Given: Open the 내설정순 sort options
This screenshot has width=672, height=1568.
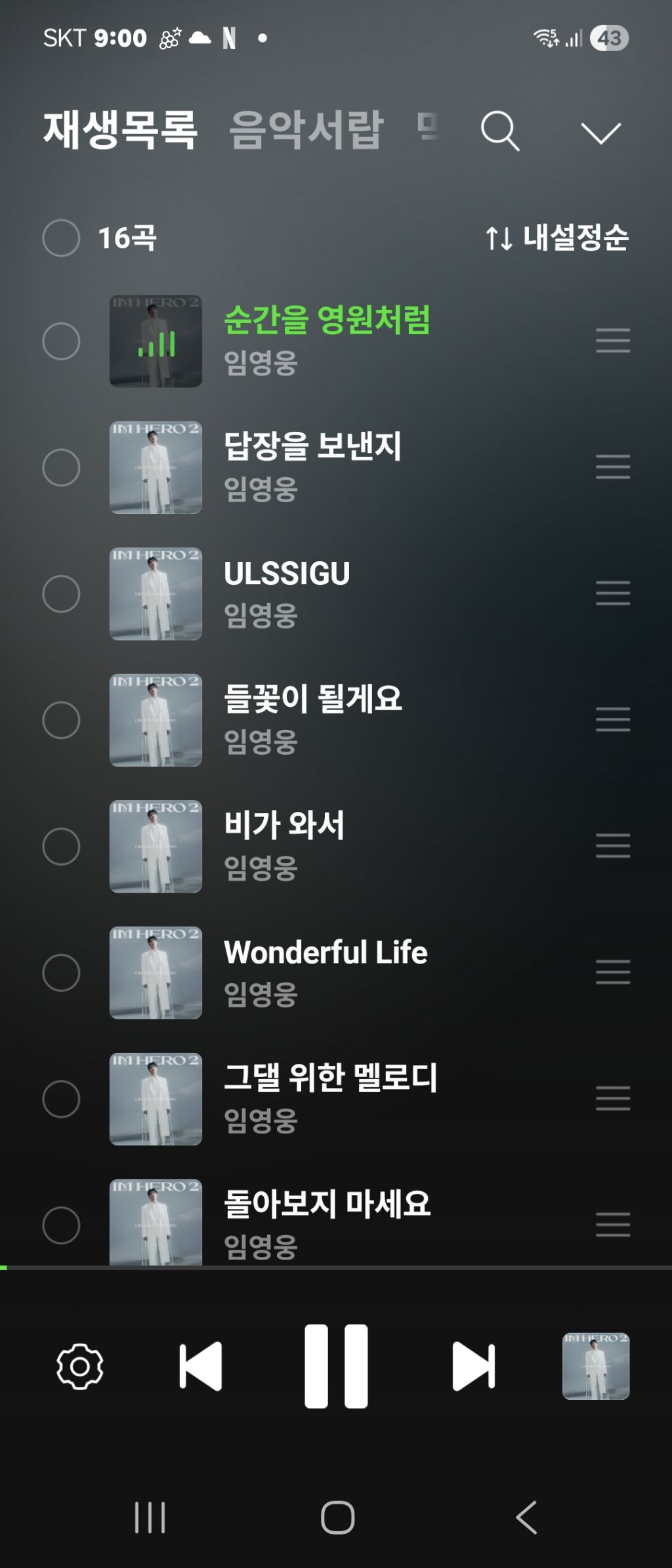Looking at the screenshot, I should pos(557,238).
